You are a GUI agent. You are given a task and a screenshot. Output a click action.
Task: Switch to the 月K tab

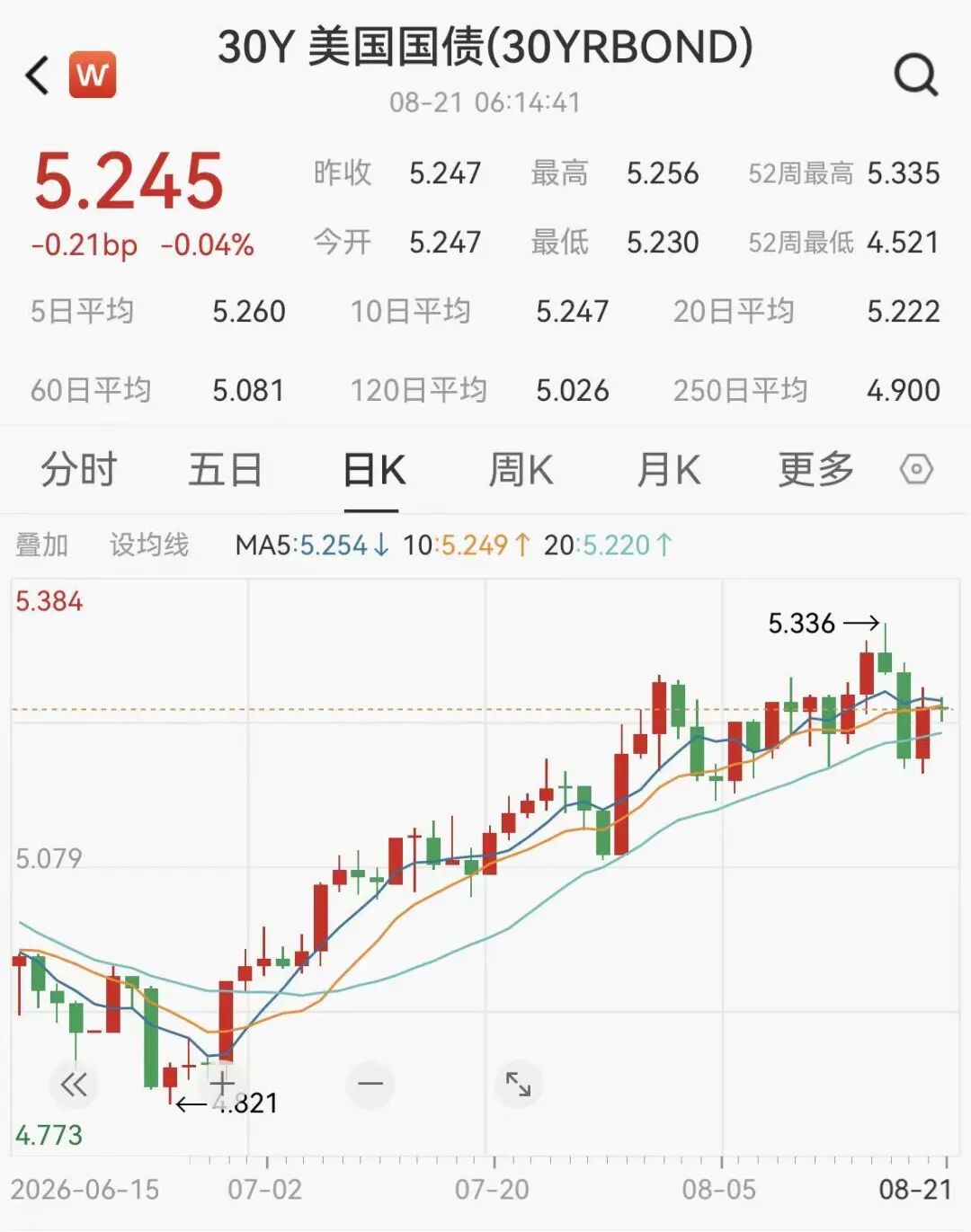(668, 470)
